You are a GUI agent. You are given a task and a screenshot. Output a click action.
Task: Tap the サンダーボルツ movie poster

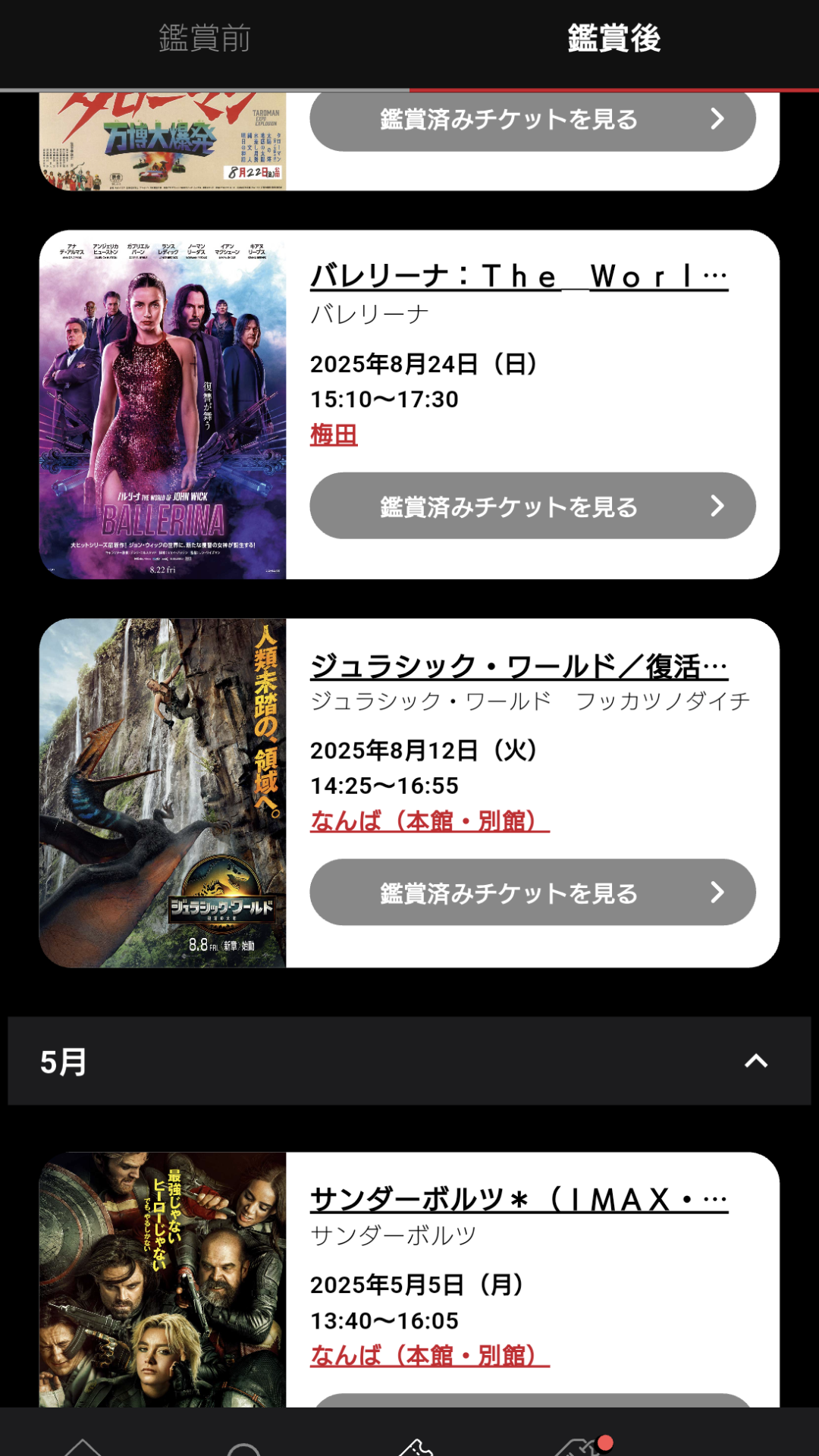[163, 1280]
